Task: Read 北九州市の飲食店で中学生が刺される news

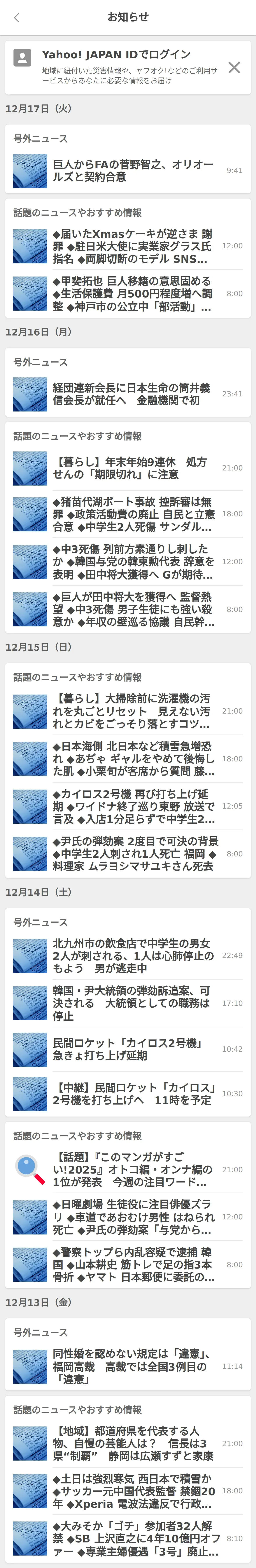Action: click(128, 956)
